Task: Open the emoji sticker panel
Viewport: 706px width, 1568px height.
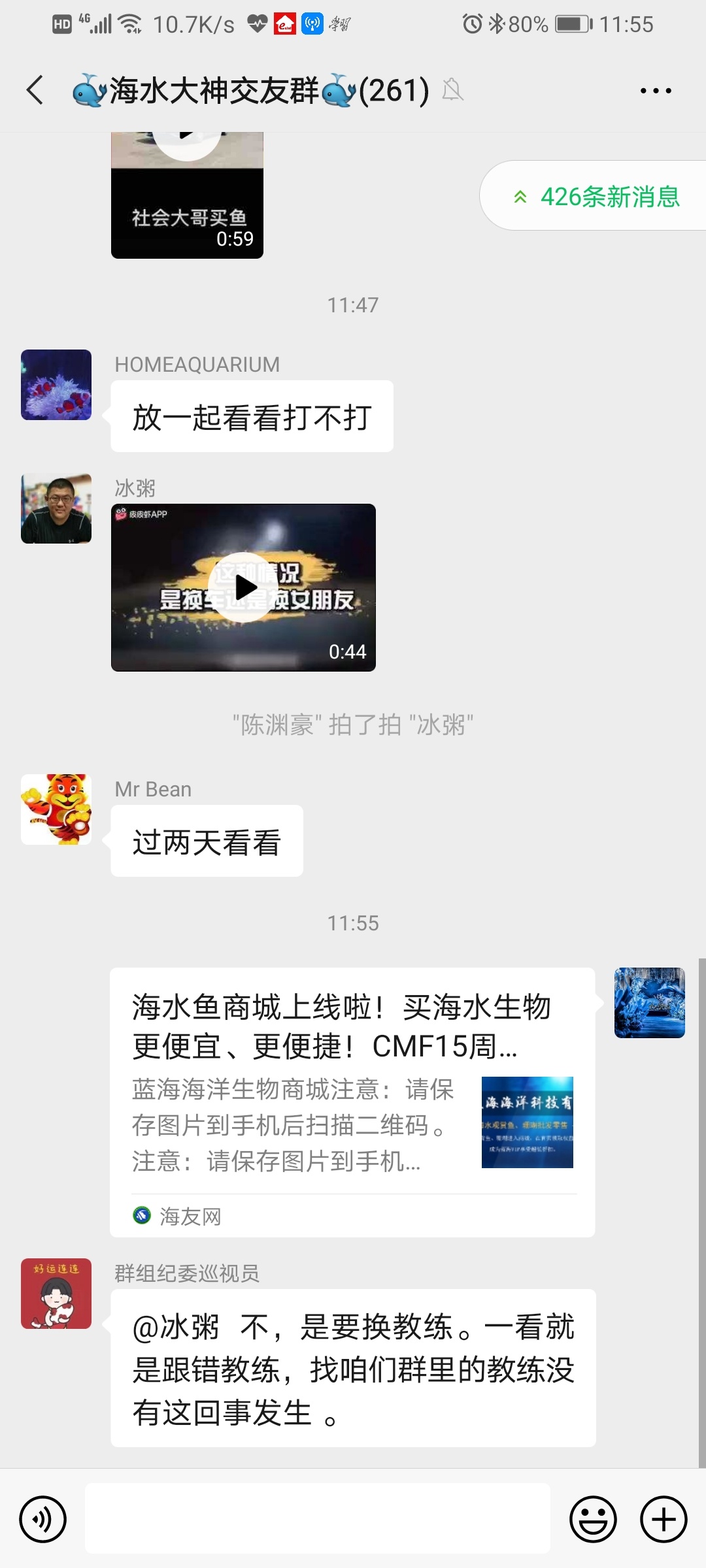Action: pyautogui.click(x=593, y=1519)
